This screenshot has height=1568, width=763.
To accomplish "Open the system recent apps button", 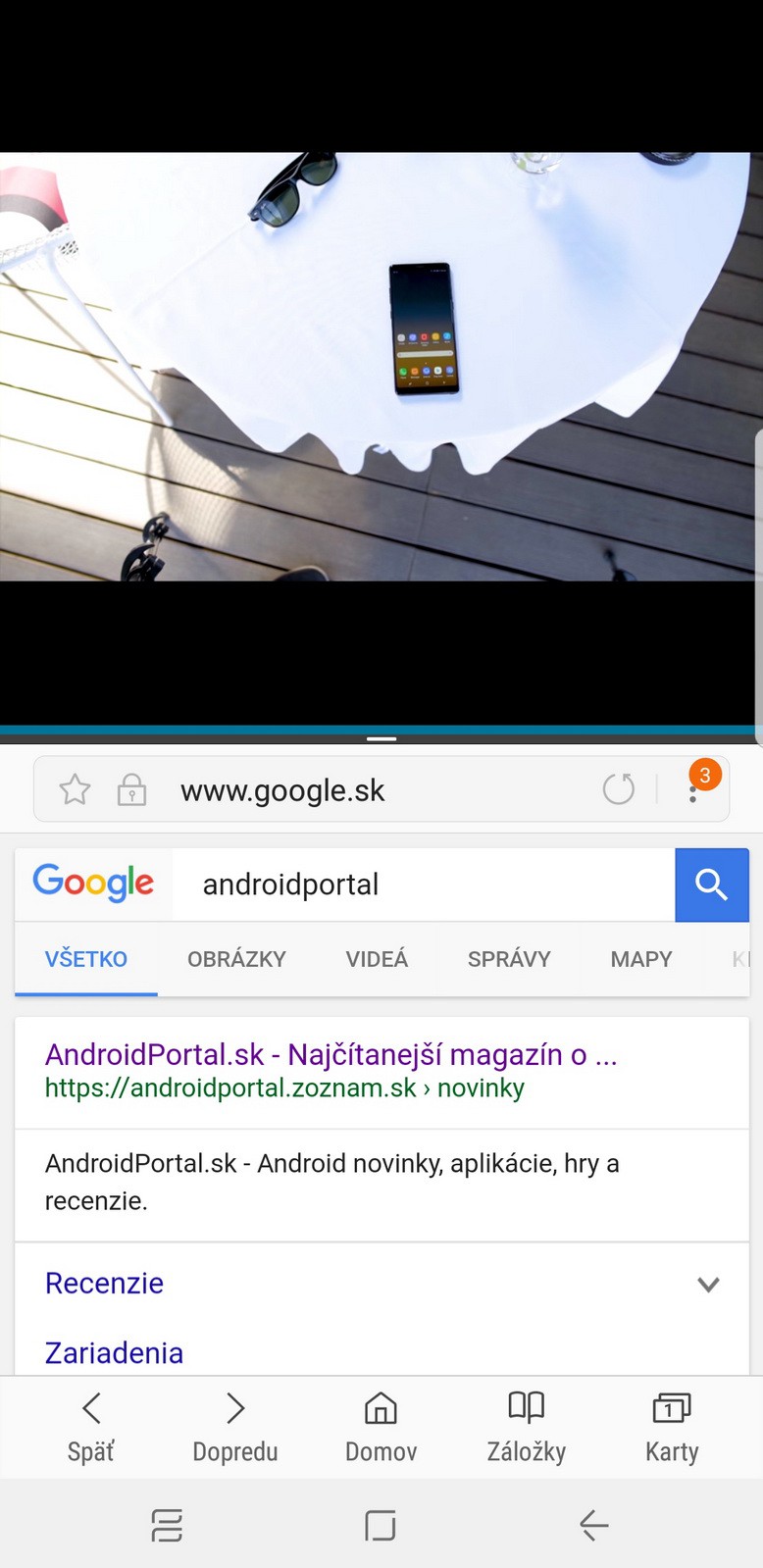I will click(x=167, y=1526).
